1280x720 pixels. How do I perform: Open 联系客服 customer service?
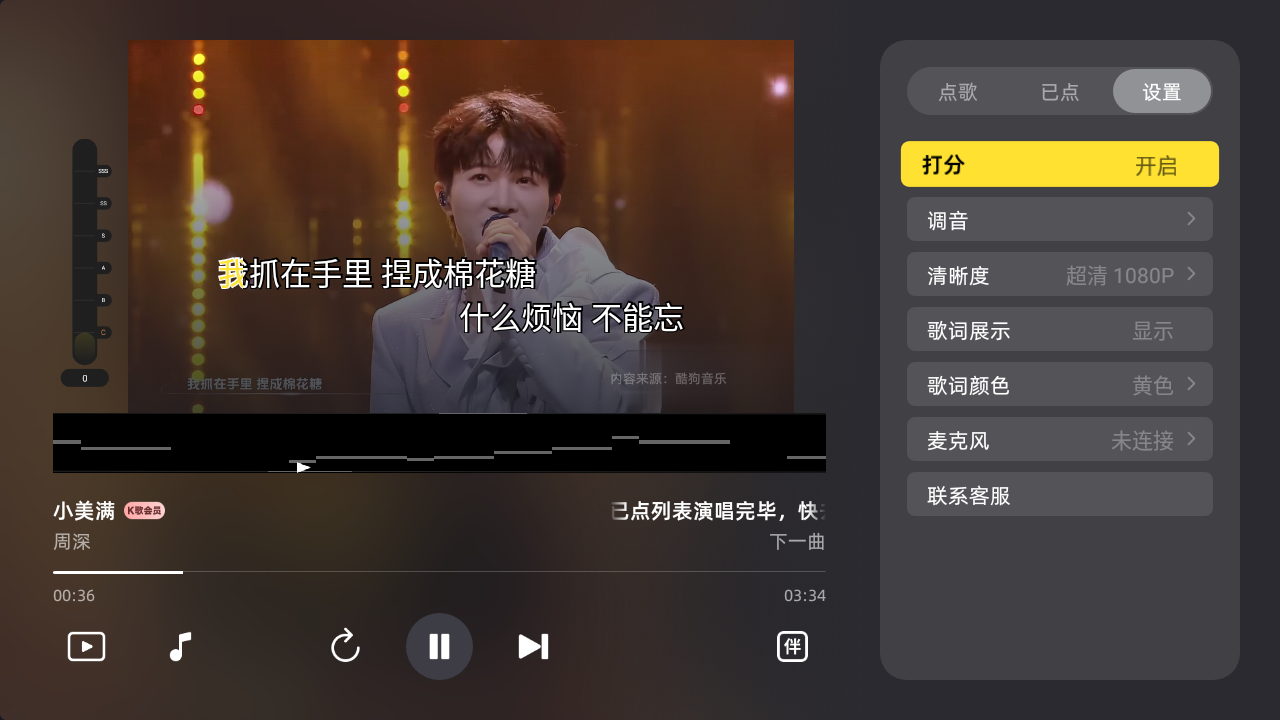coord(1060,495)
